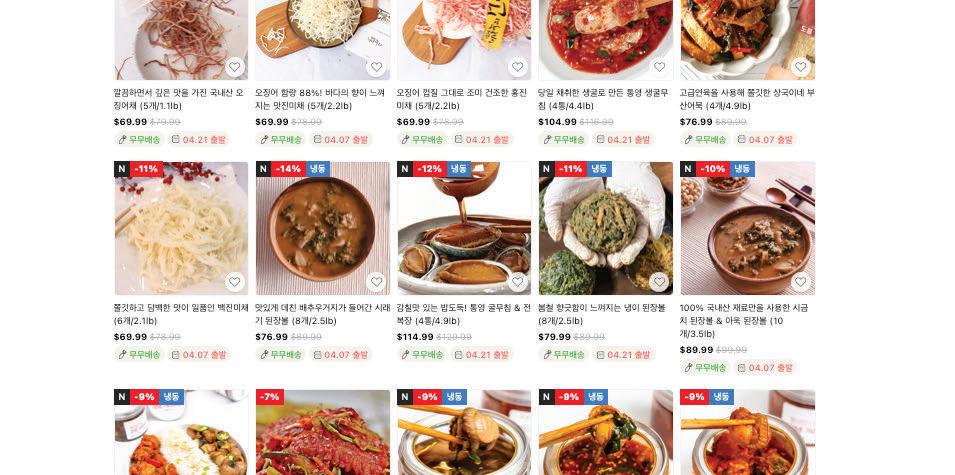Add 시금치 된장볼 & 아욱 된장볼 to wishlist

[800, 282]
